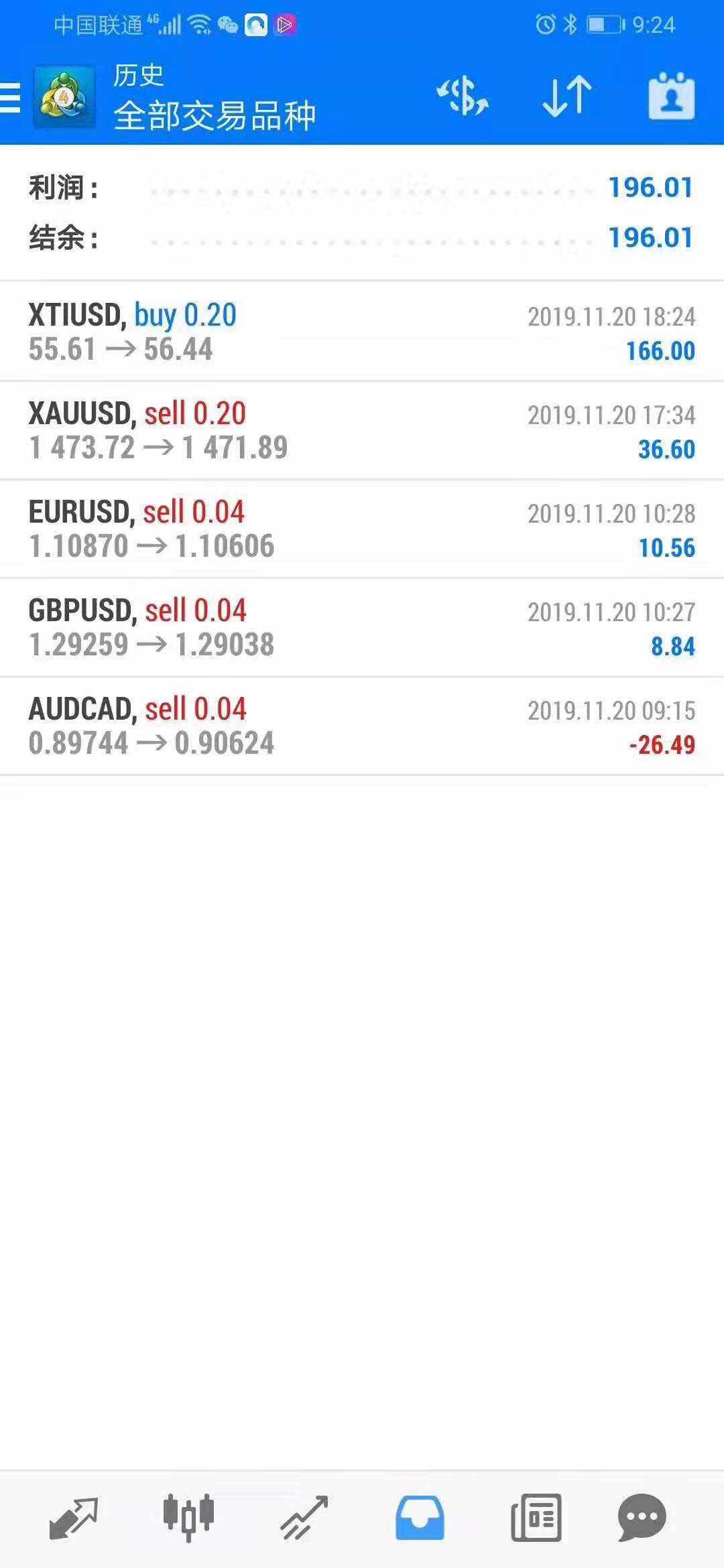This screenshot has width=724, height=1568.
Task: Tap the sort arrows icon
Action: 567,96
